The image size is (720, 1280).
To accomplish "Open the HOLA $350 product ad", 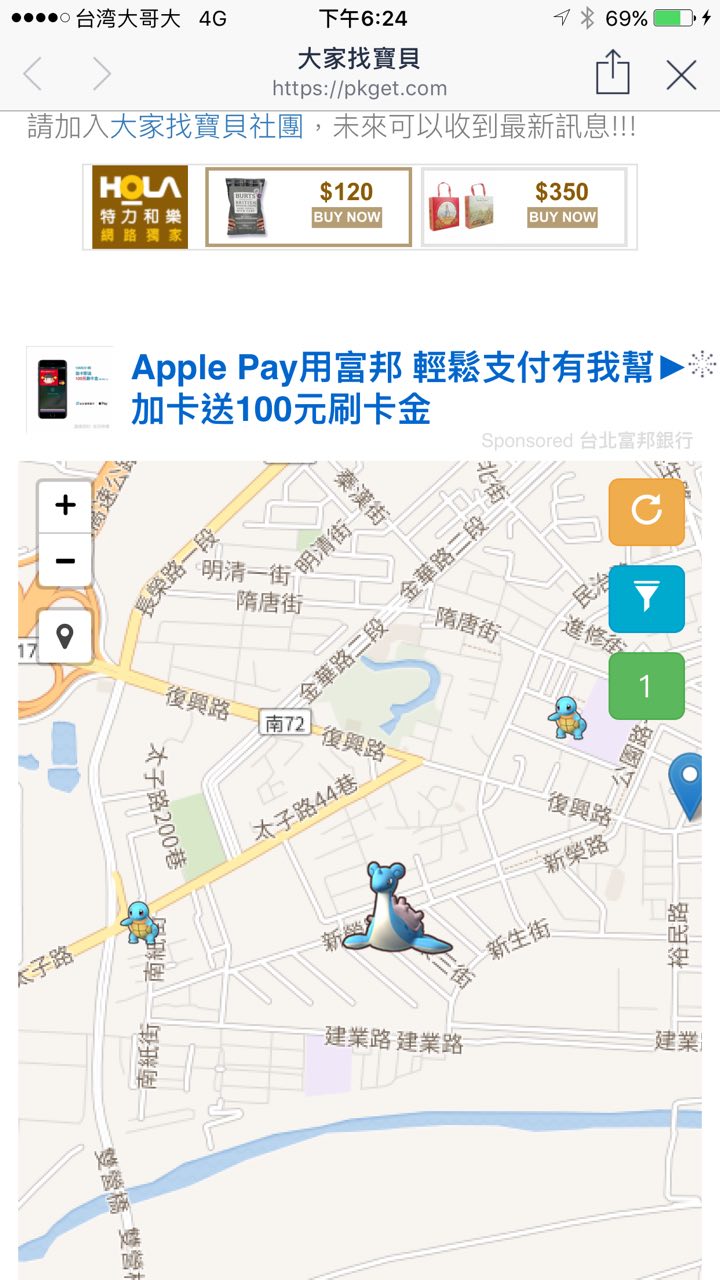I will (x=524, y=206).
